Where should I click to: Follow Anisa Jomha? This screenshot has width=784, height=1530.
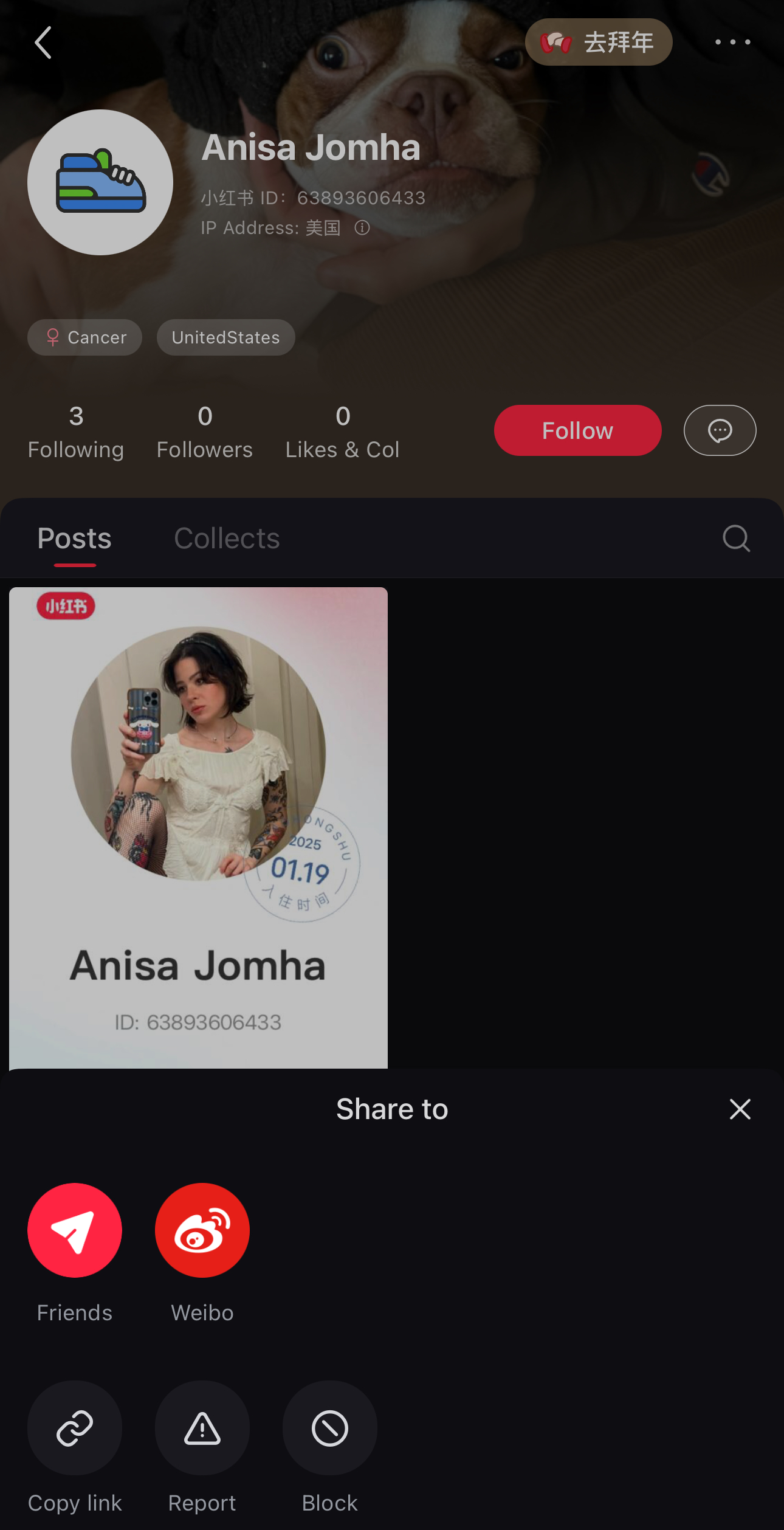pyautogui.click(x=577, y=430)
